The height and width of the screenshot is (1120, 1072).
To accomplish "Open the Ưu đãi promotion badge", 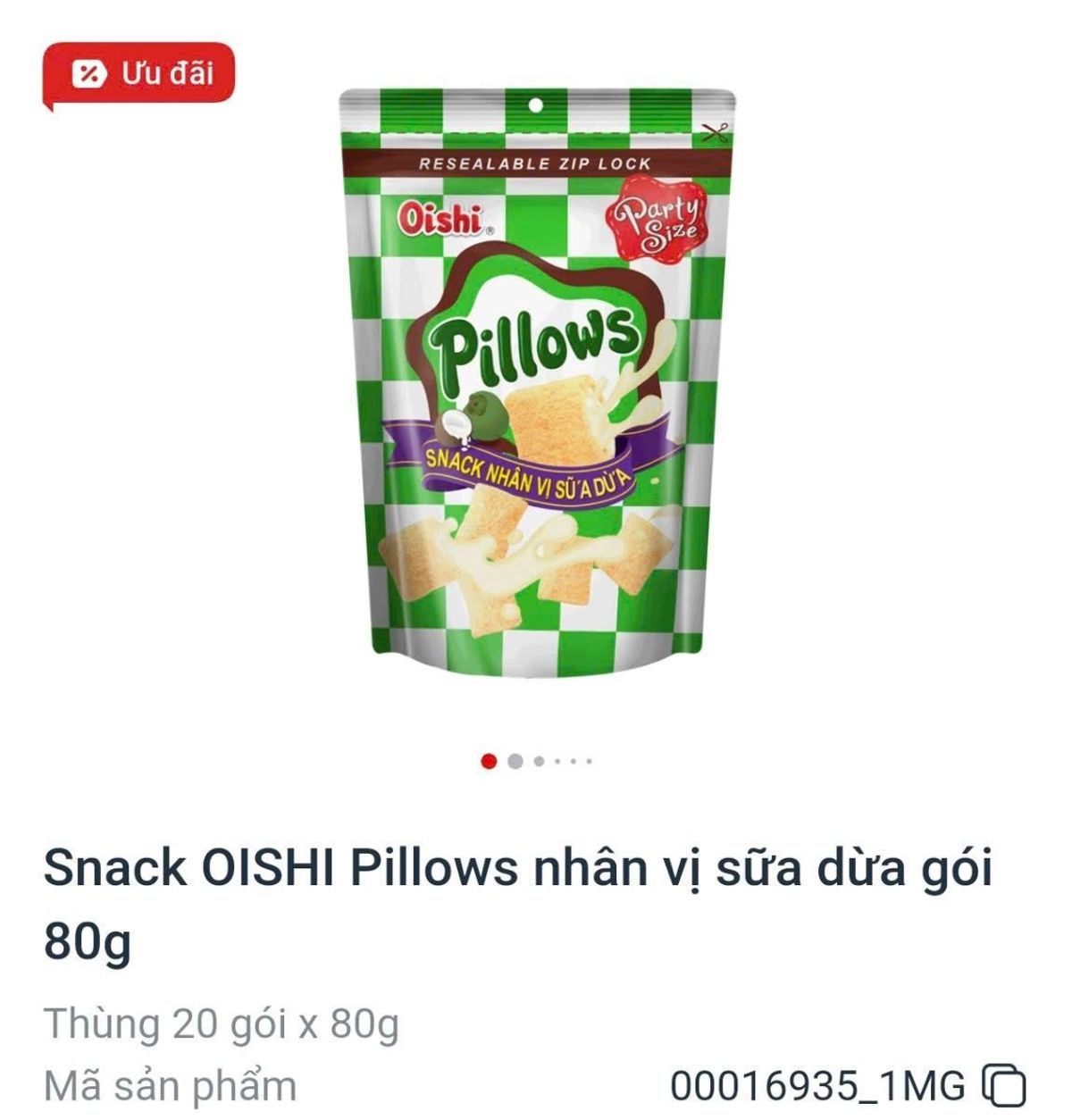I will pyautogui.click(x=139, y=74).
